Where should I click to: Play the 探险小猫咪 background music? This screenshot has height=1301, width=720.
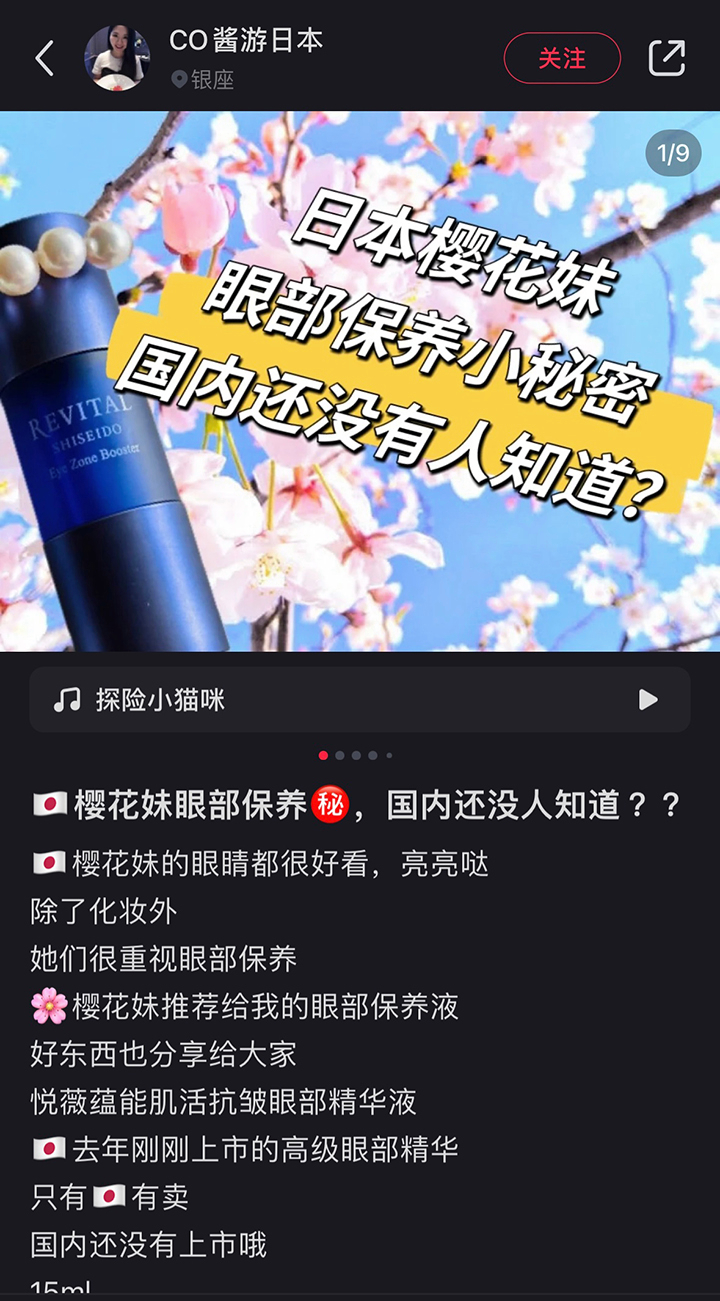[x=648, y=700]
